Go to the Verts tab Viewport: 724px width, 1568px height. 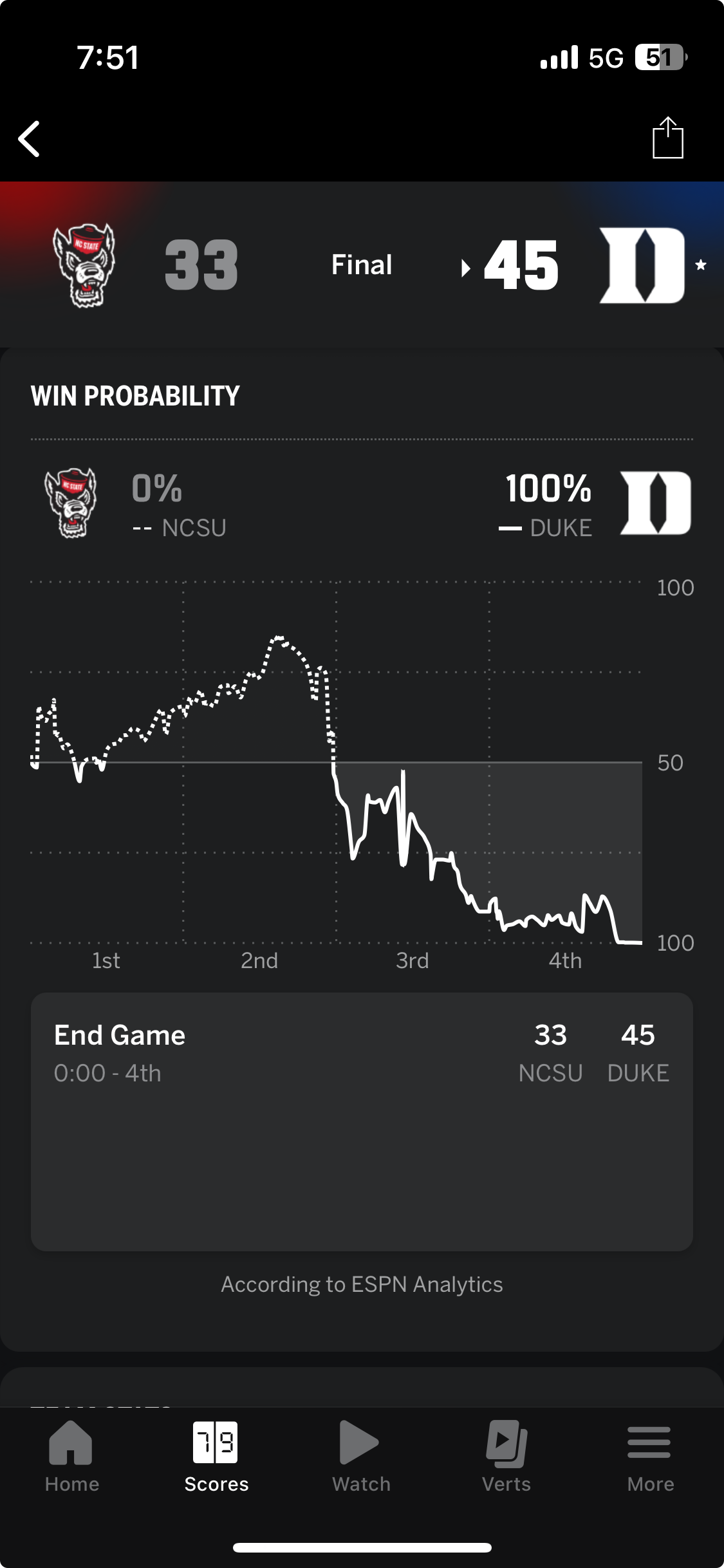pyautogui.click(x=506, y=1456)
